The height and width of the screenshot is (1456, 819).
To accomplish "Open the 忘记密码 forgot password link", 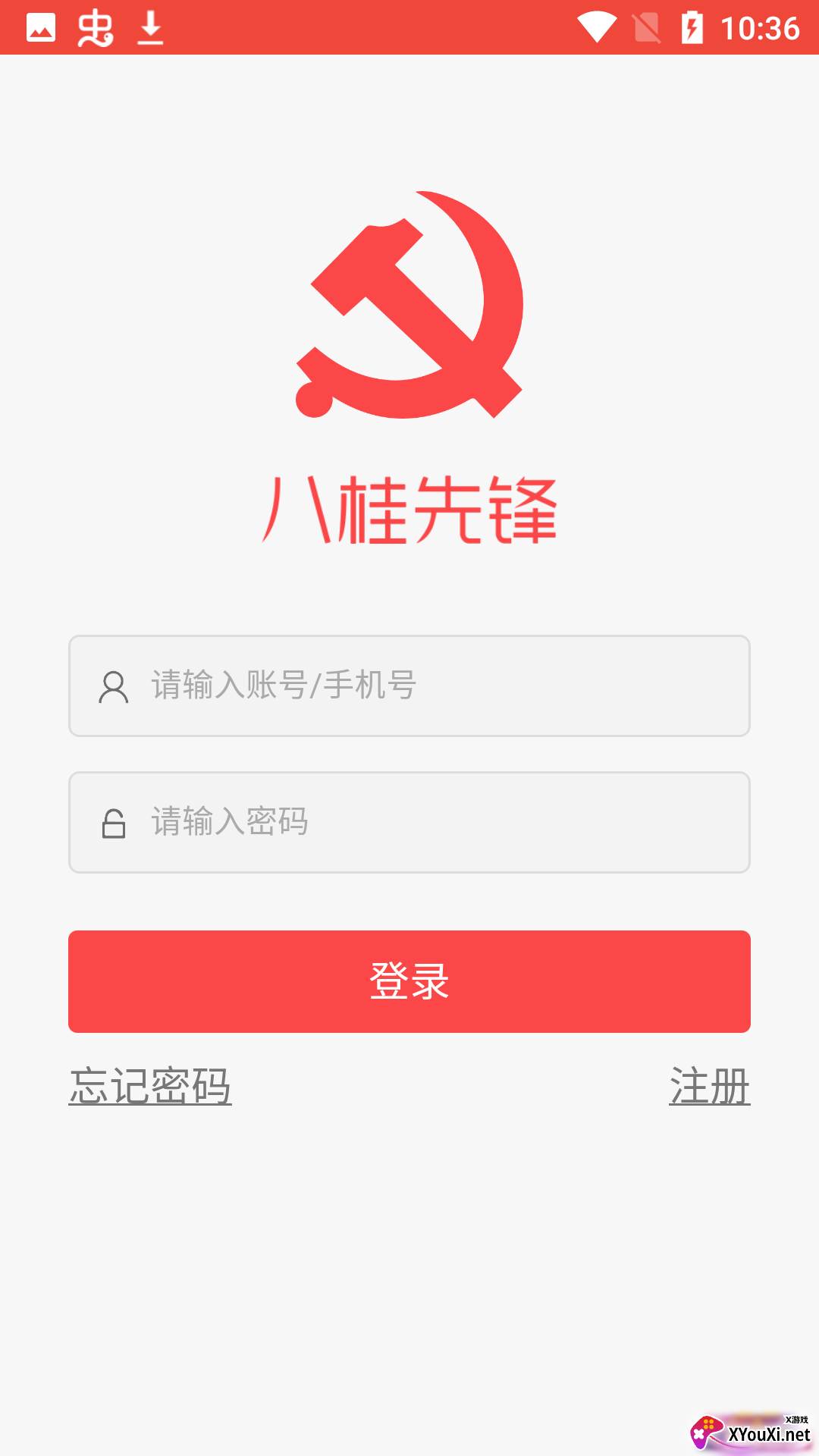I will 150,1086.
